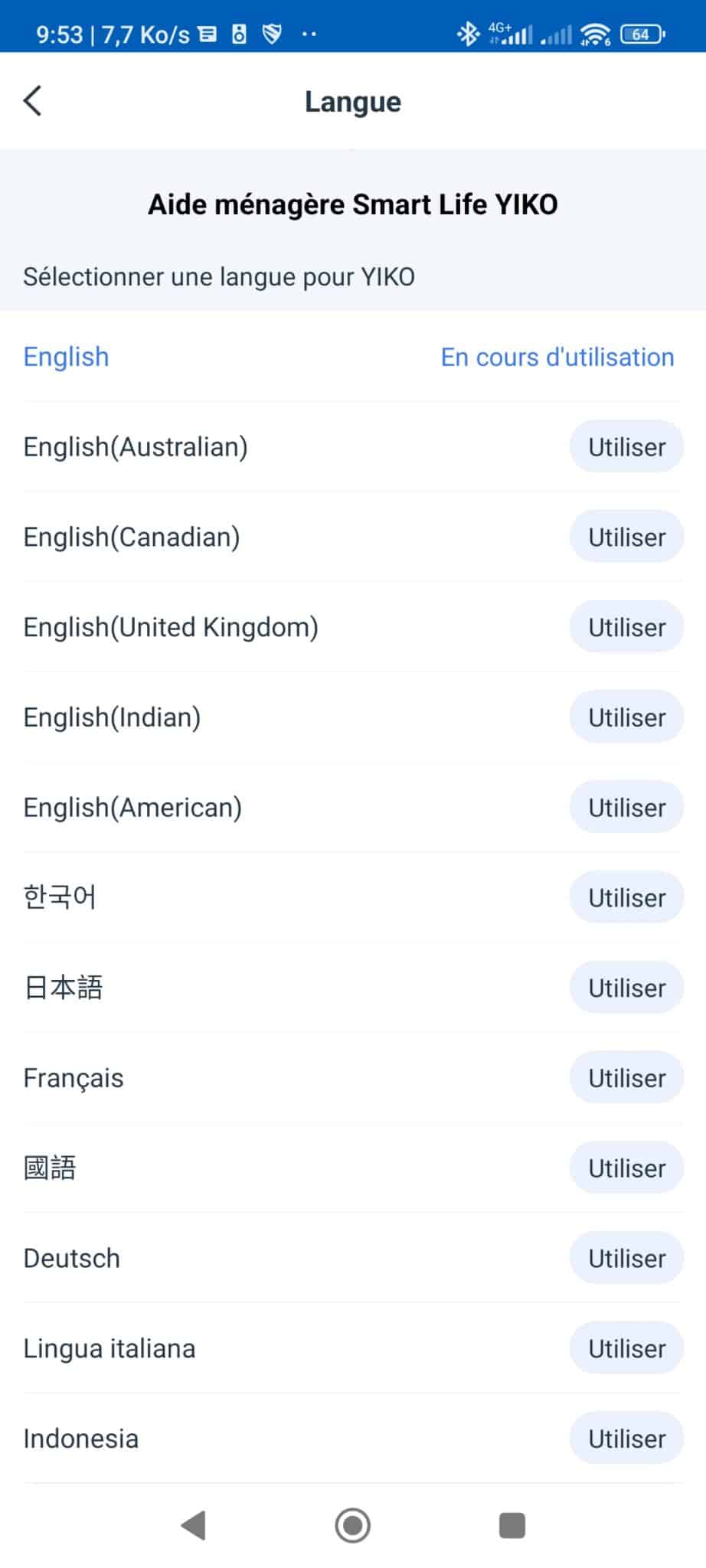Select Utiliser for Indonesia
Image resolution: width=706 pixels, height=1568 pixels.
(x=626, y=1439)
